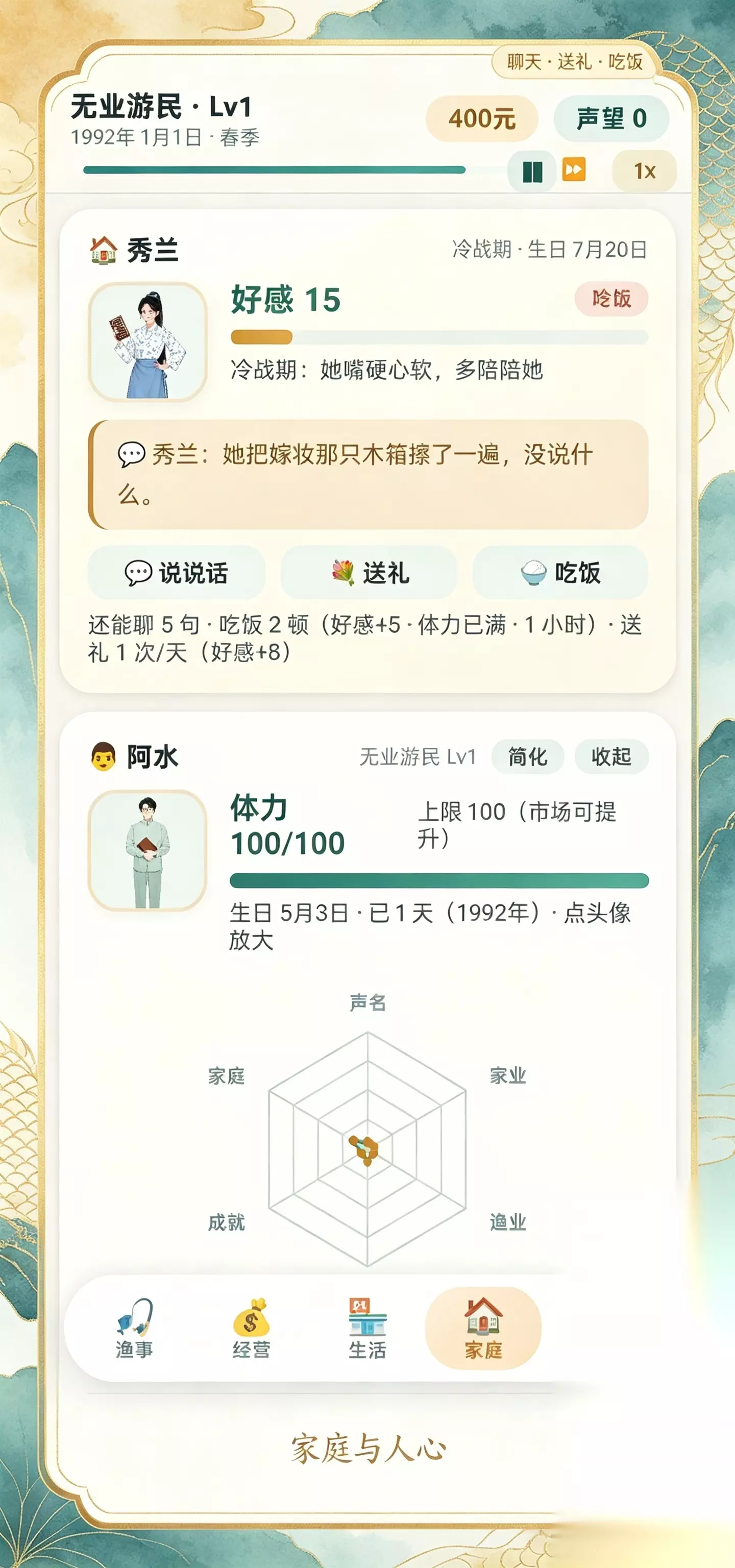Send a gift with 送礼
This screenshot has width=735, height=1568.
coord(369,573)
